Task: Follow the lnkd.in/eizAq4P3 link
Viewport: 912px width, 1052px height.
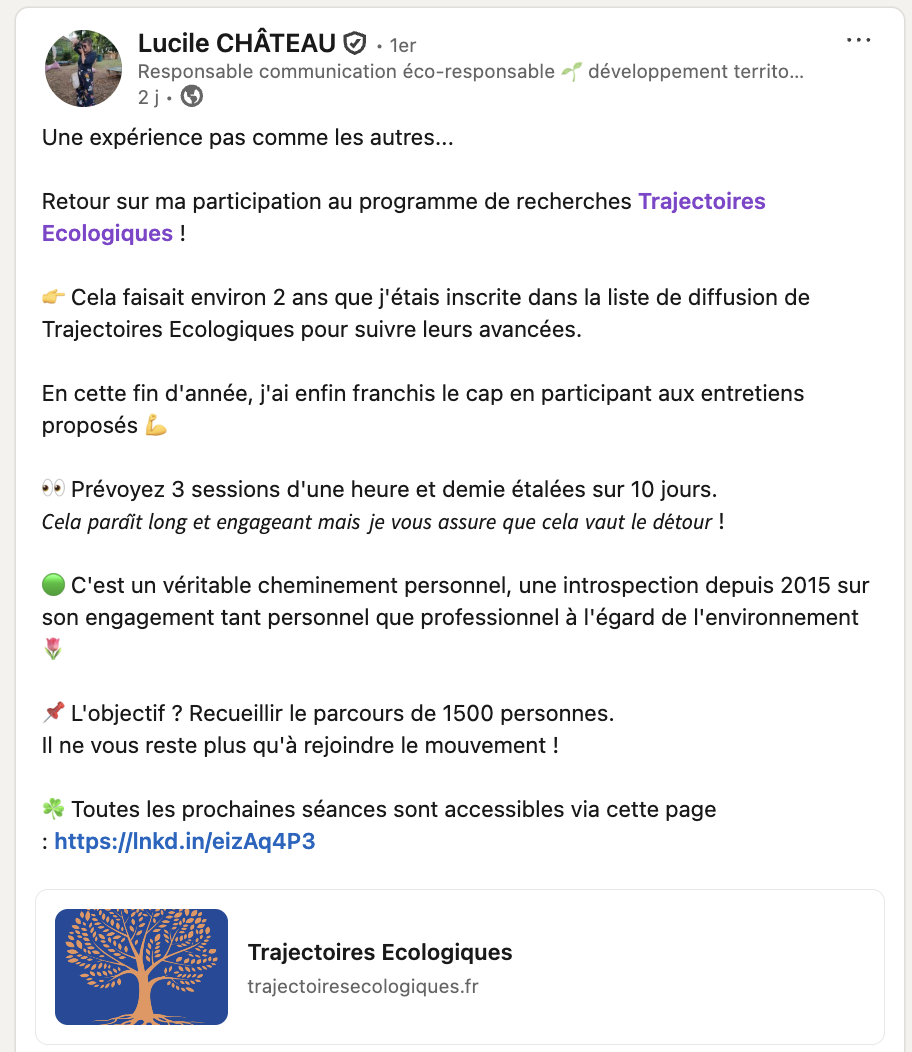Action: click(184, 841)
